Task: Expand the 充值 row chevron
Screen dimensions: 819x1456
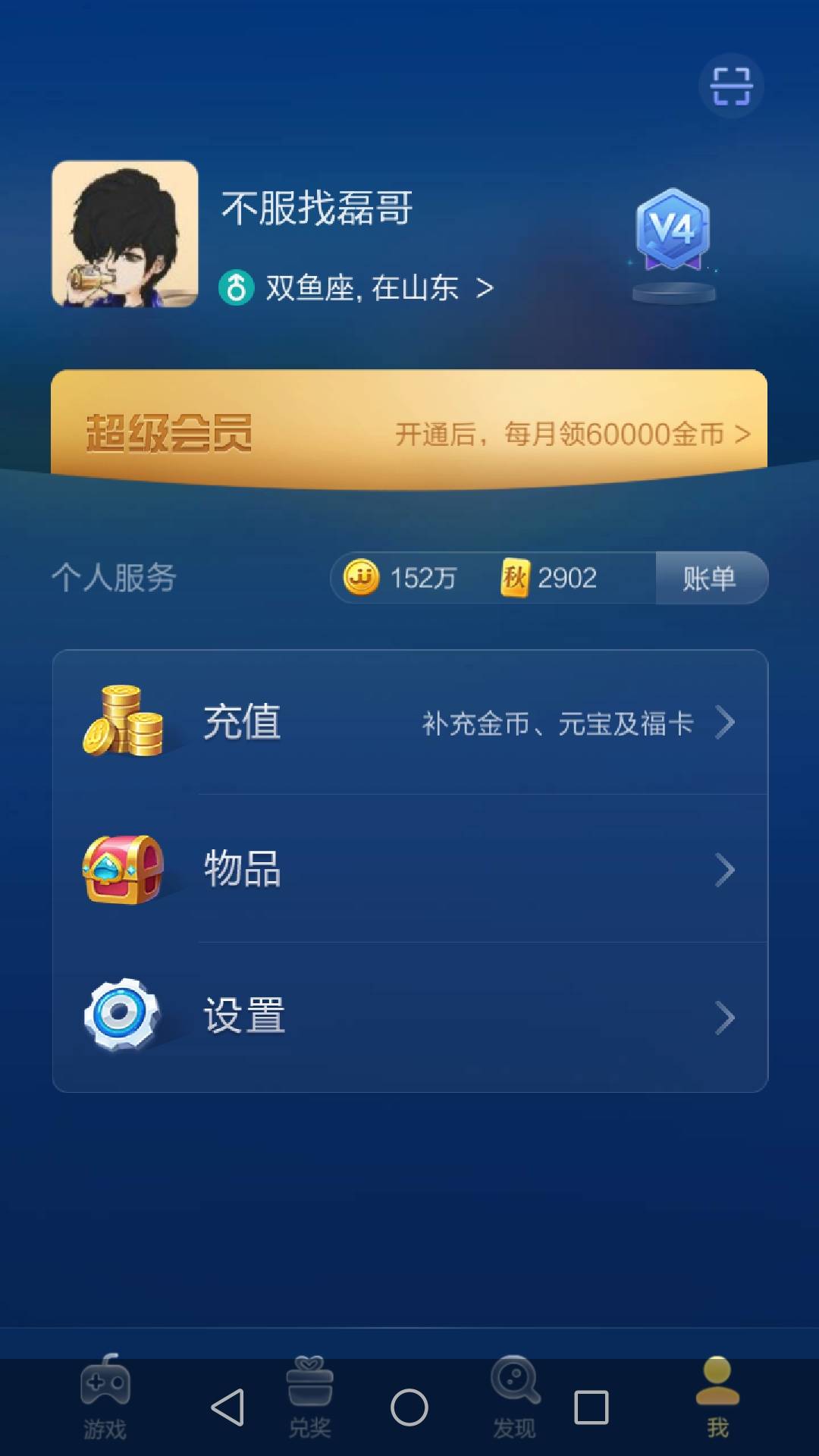Action: (x=724, y=722)
